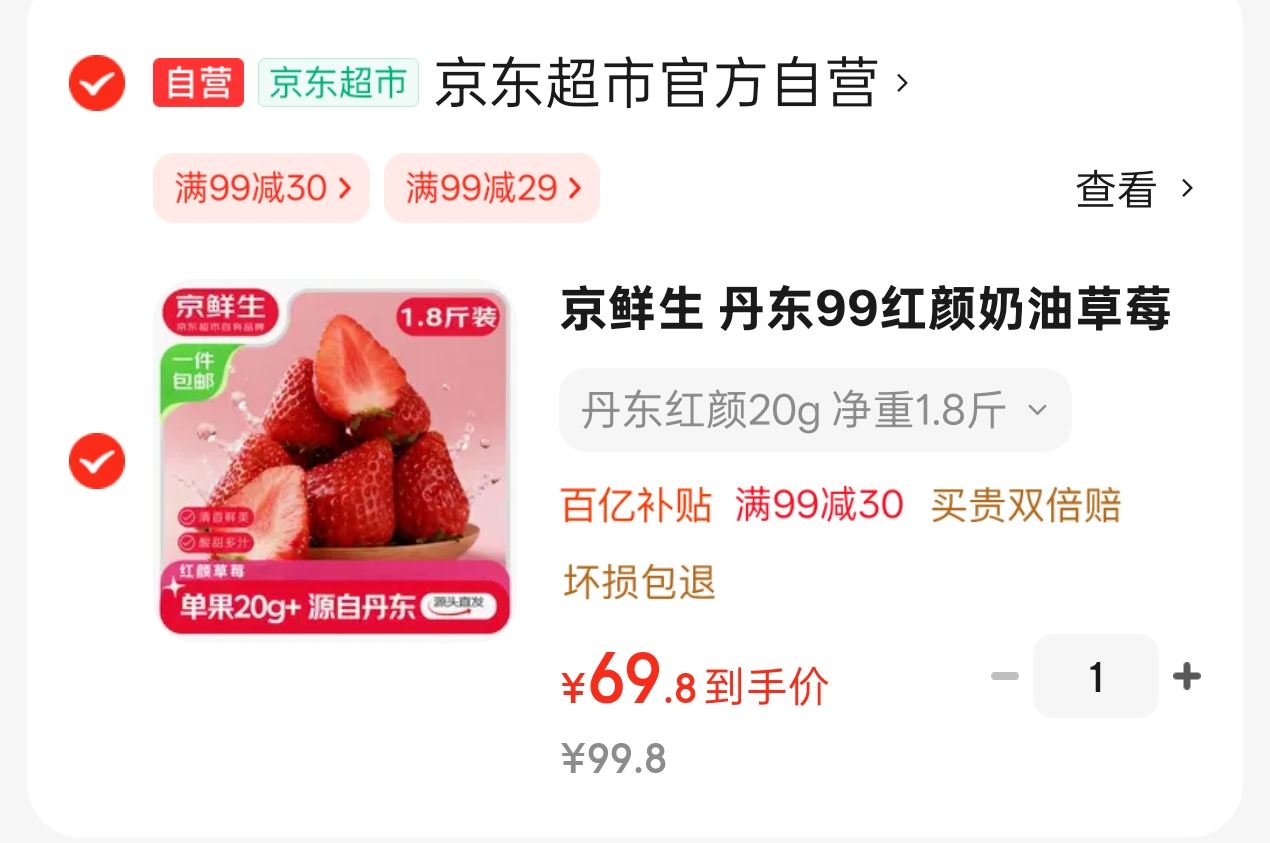The height and width of the screenshot is (843, 1270).
Task: Expand the 丹东红颜20g 净重1.8斤 spec dropdown
Action: [x=814, y=410]
